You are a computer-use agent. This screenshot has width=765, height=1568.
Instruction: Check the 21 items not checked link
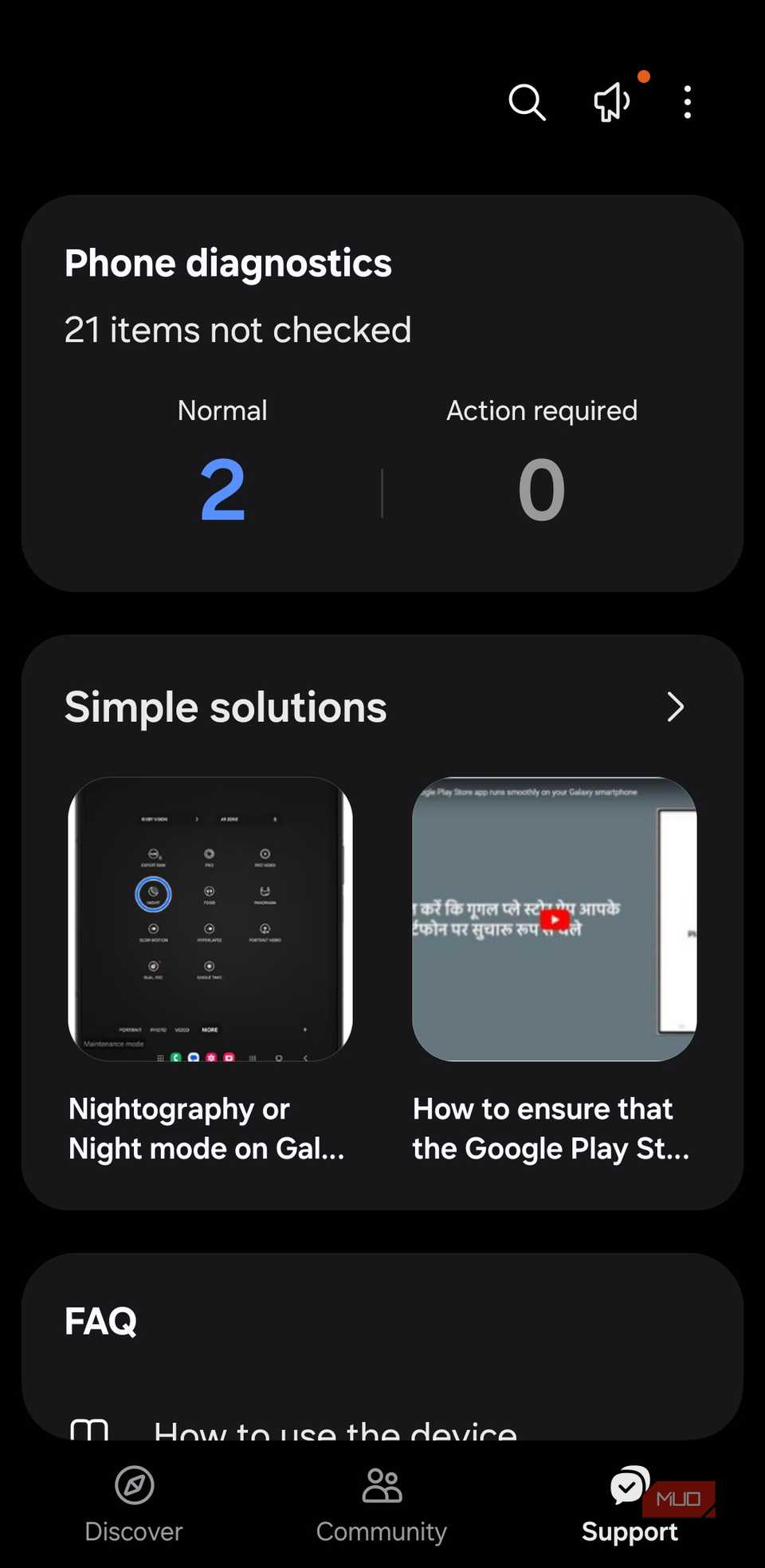tap(238, 330)
